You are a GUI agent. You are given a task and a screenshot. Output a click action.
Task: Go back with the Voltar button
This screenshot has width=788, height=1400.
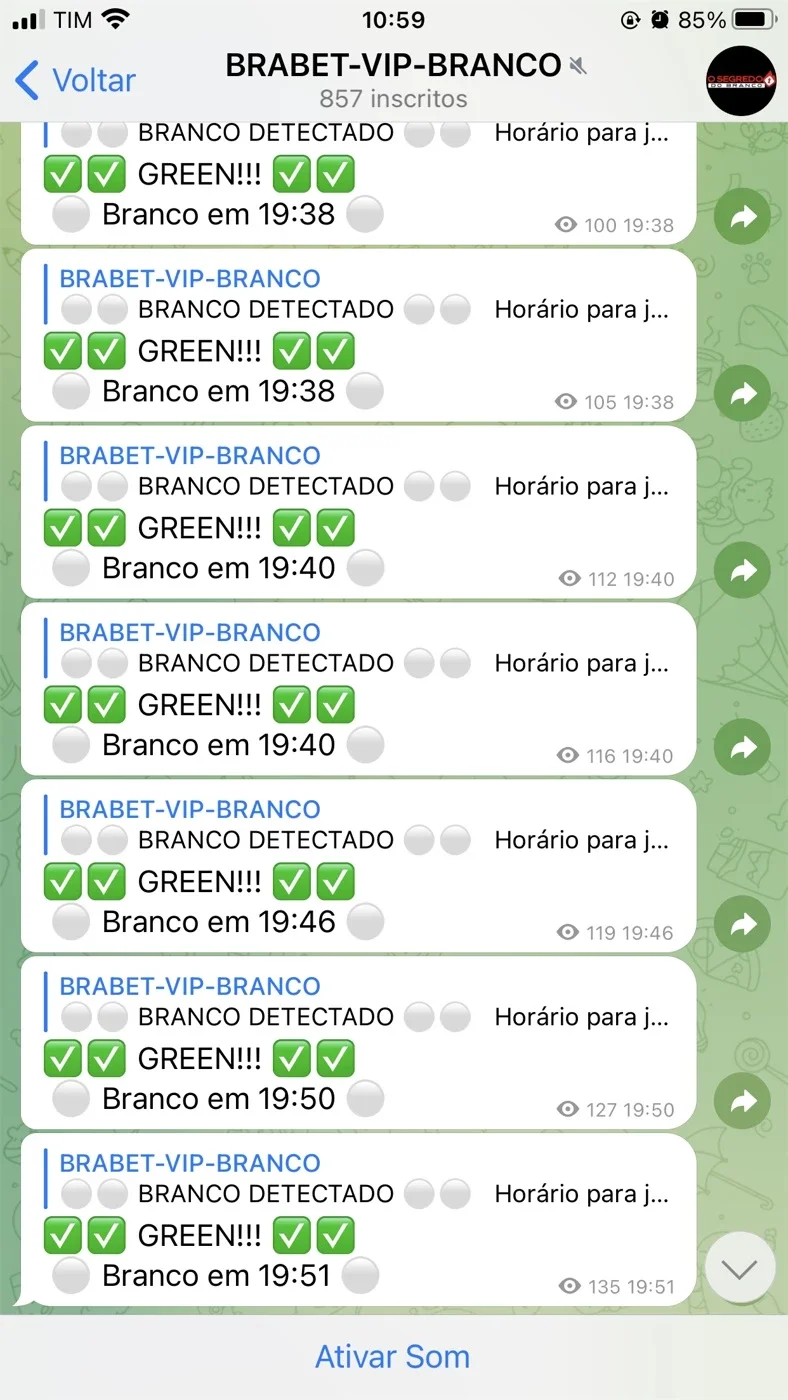point(76,80)
